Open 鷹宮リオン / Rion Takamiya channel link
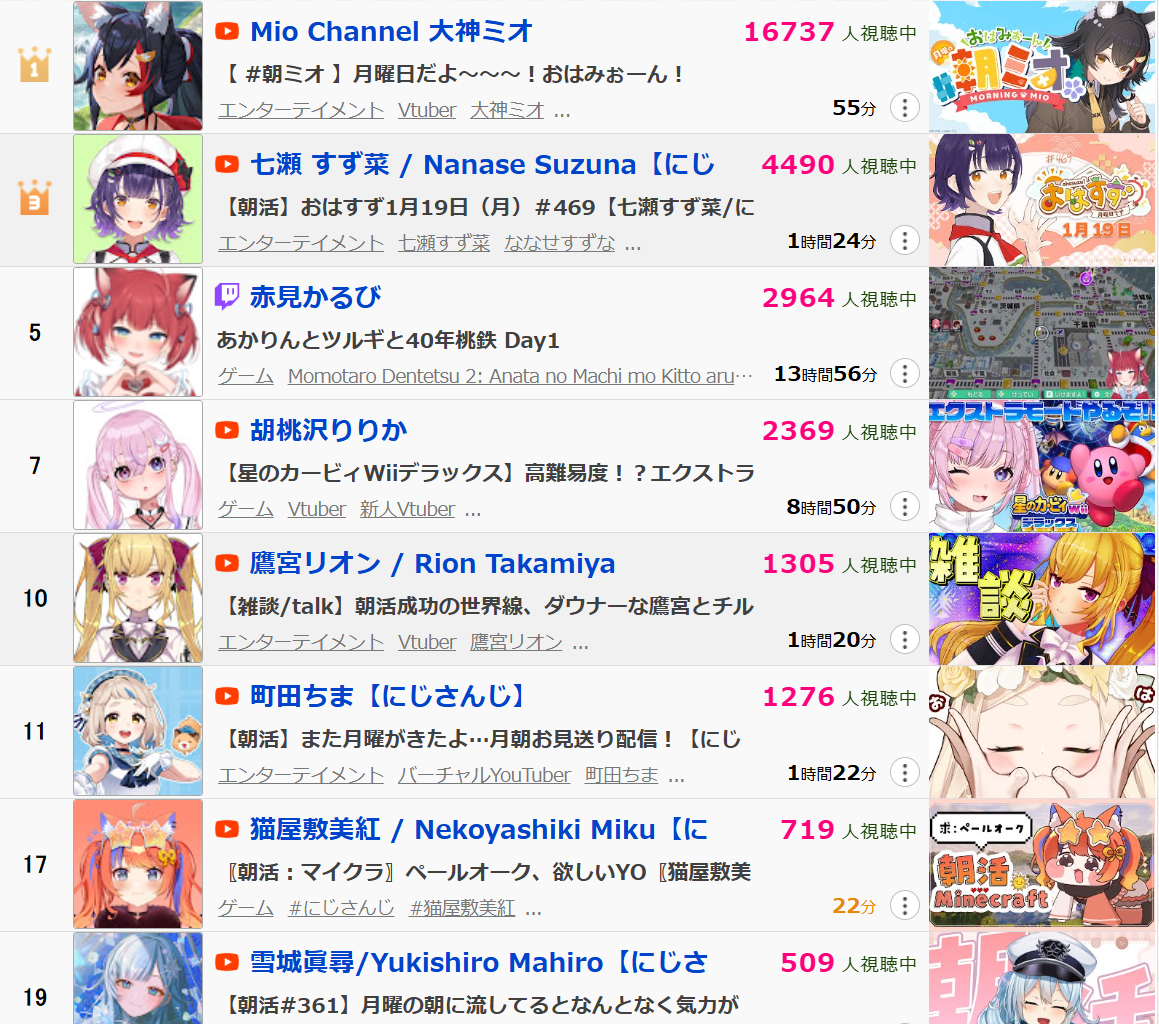1159x1024 pixels. 432,563
